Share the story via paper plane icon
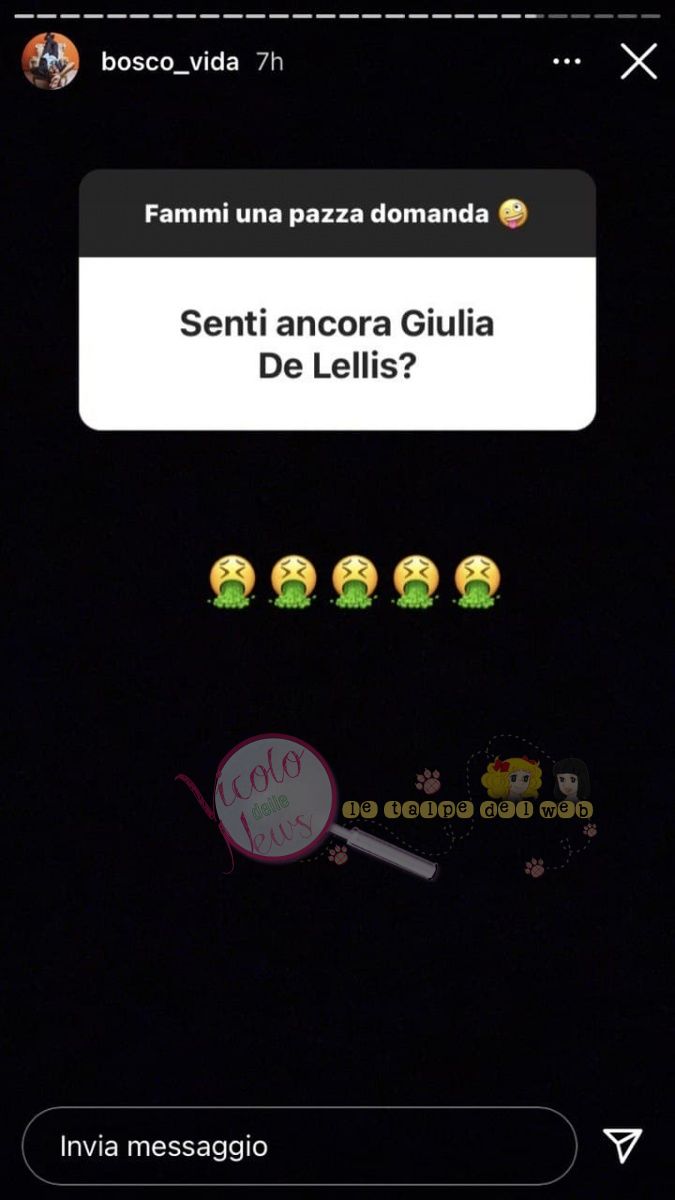Viewport: 675px width, 1200px height. pyautogui.click(x=622, y=1146)
